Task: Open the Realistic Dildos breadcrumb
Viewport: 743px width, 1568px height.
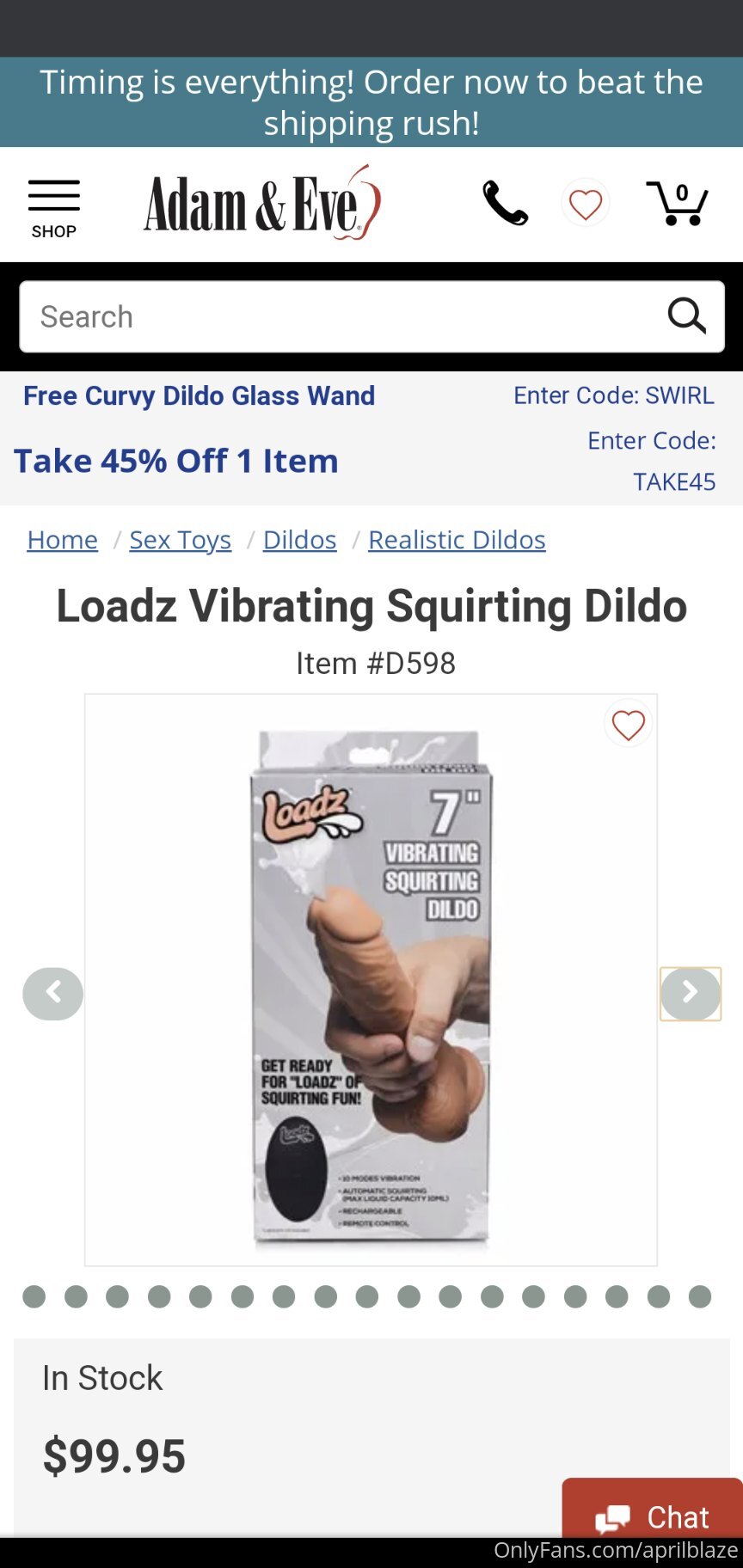Action: point(457,540)
